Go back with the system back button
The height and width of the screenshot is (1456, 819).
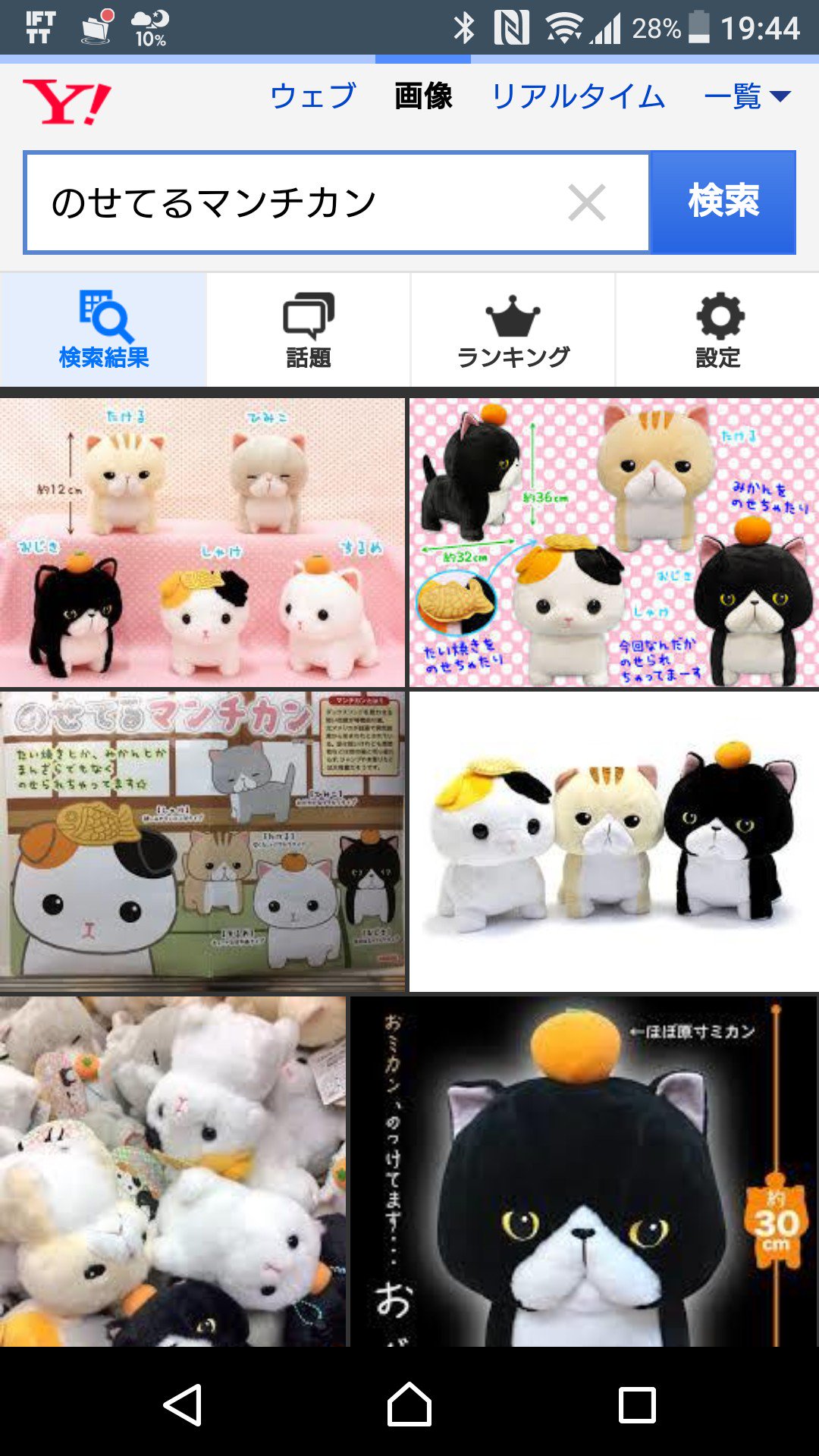(x=183, y=1404)
